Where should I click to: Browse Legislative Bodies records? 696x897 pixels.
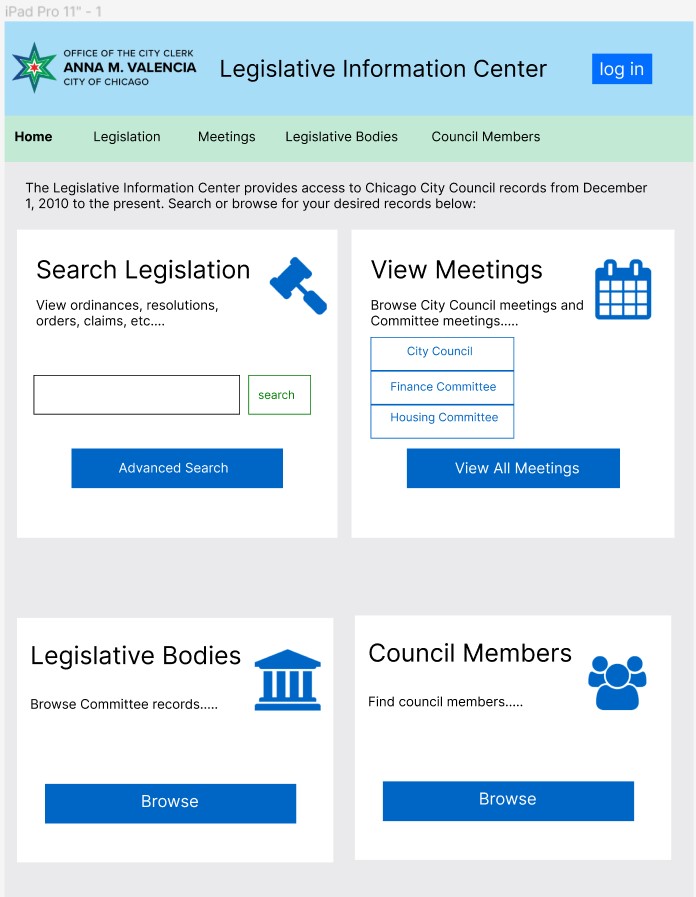pyautogui.click(x=170, y=803)
